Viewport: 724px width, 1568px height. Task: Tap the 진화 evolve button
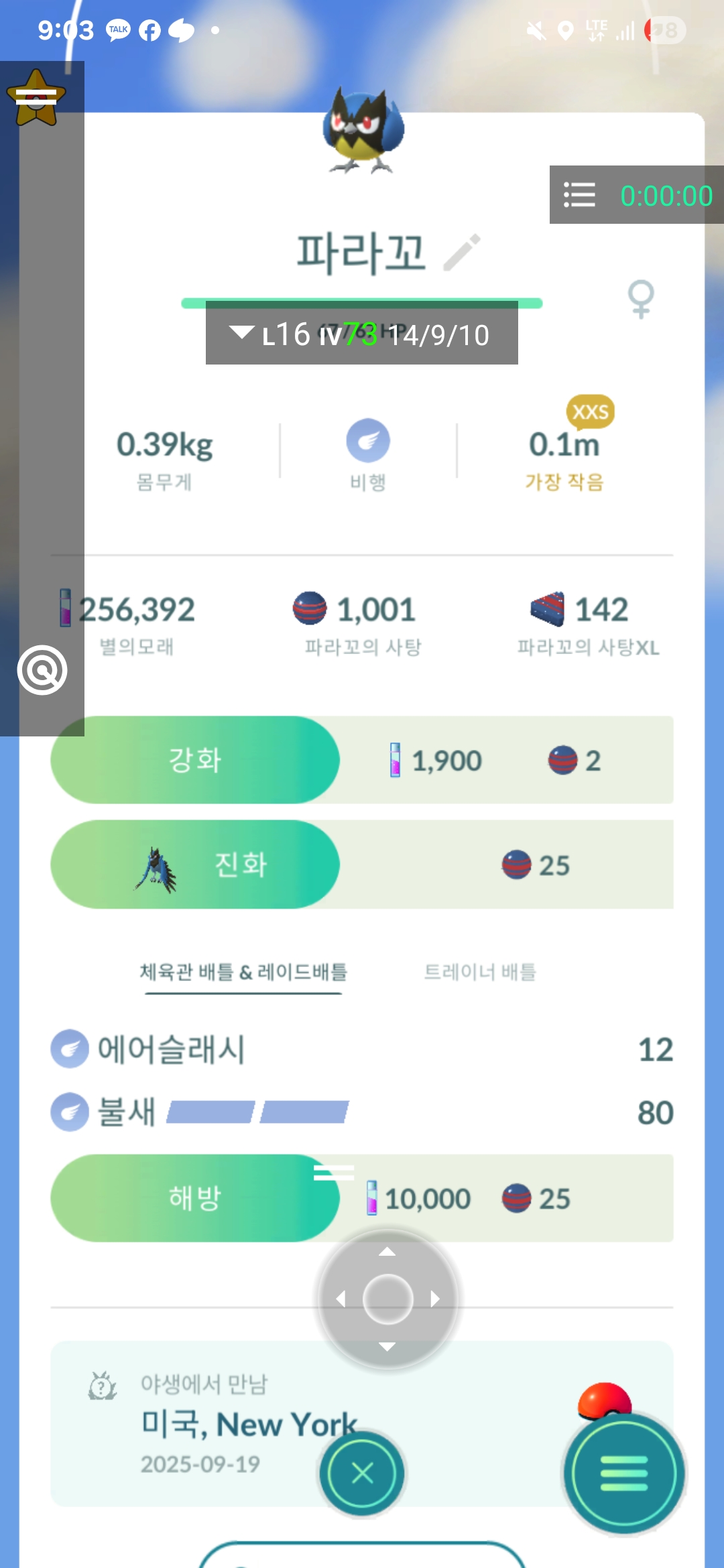195,864
